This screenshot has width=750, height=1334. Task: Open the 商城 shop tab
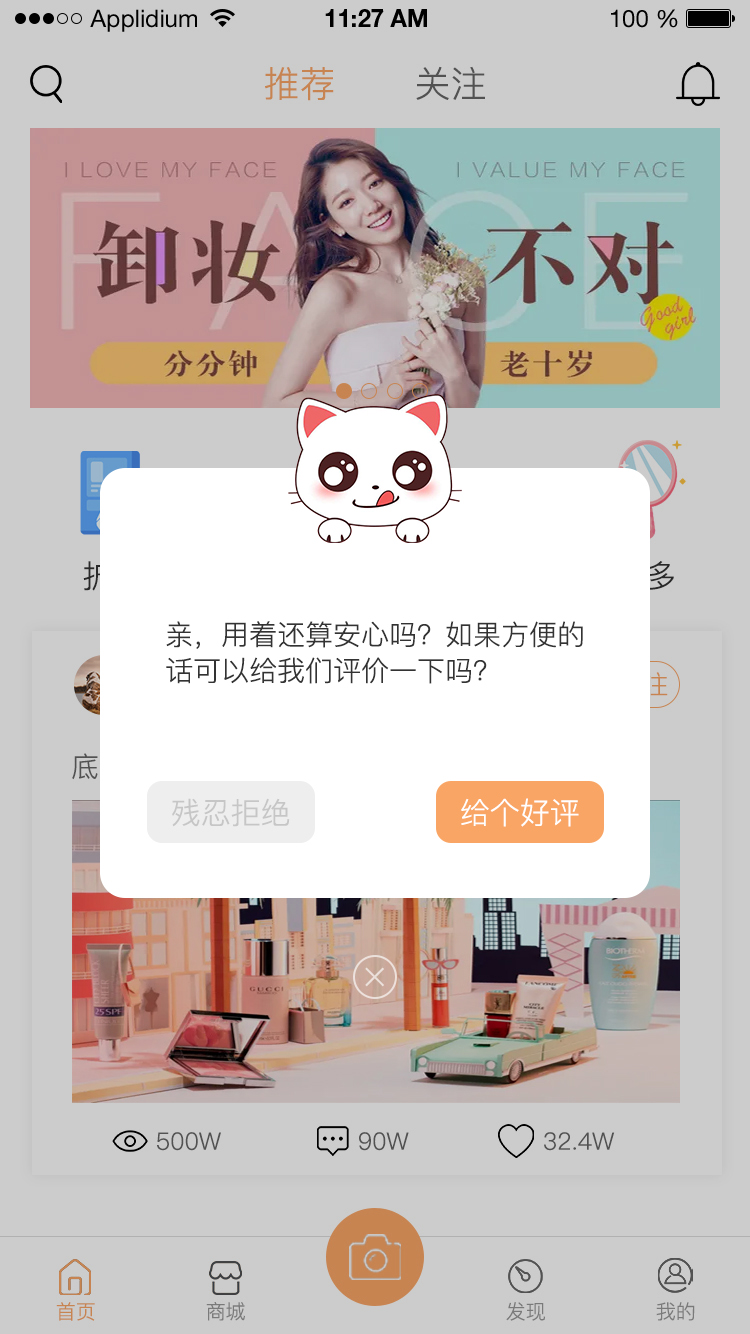pyautogui.click(x=225, y=1289)
